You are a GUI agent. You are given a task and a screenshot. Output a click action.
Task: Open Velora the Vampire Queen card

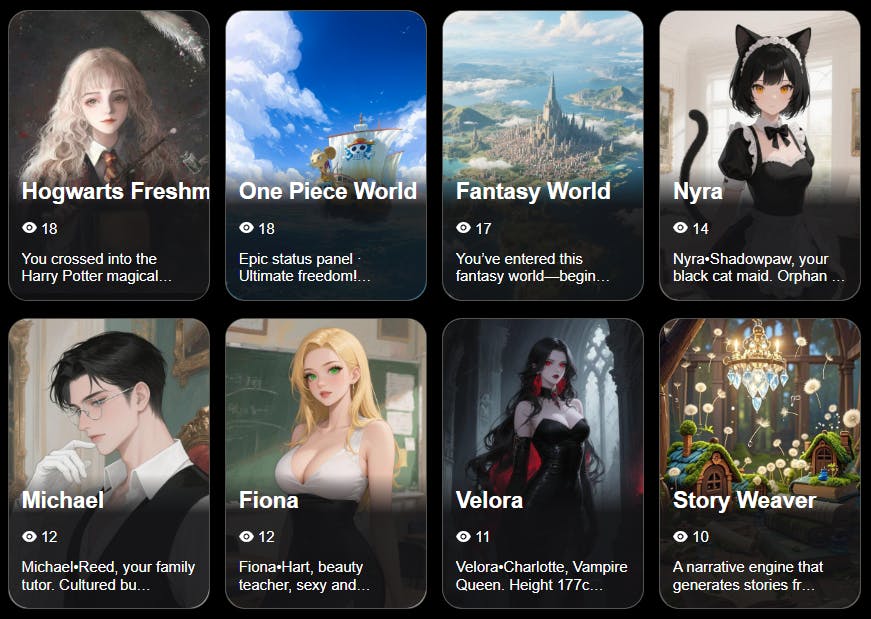[x=543, y=463]
